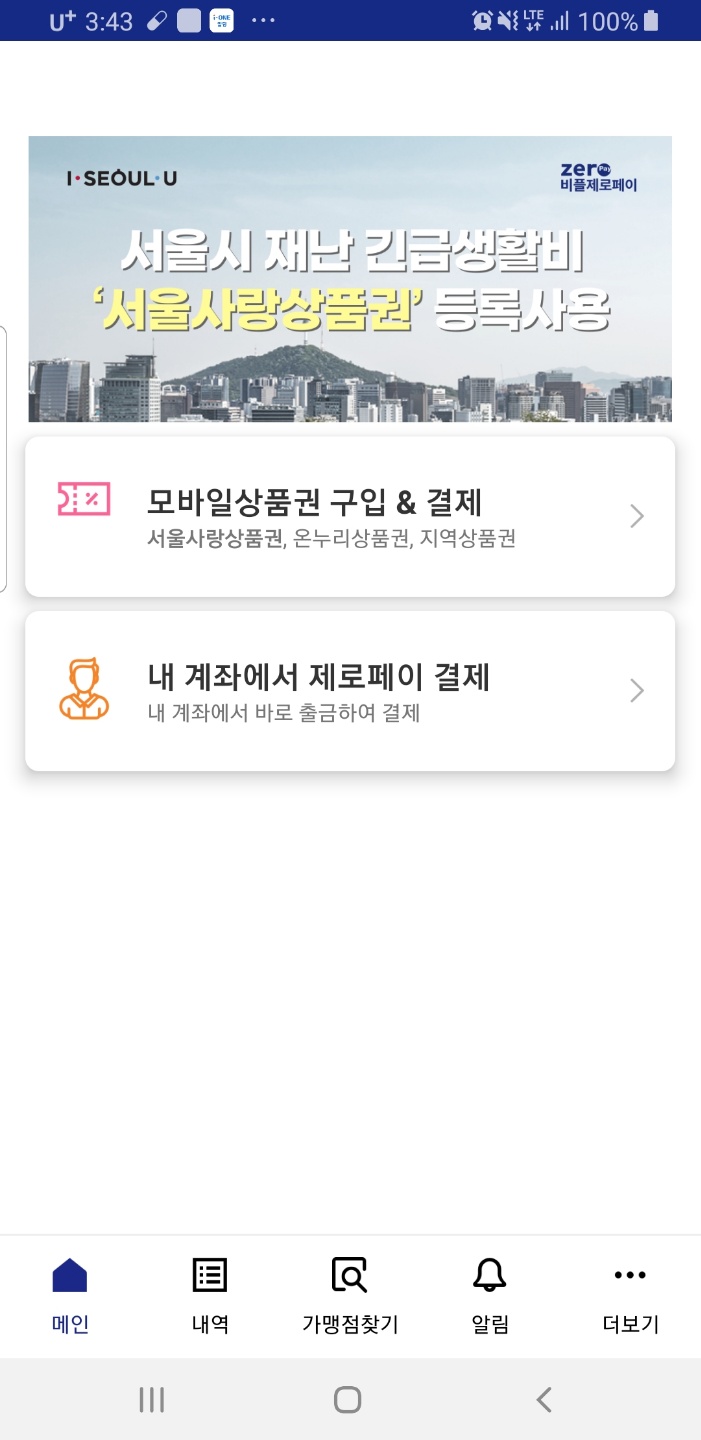Open 모바일상품권 구입 & 결제
Image resolution: width=701 pixels, height=1440 pixels.
coord(350,516)
